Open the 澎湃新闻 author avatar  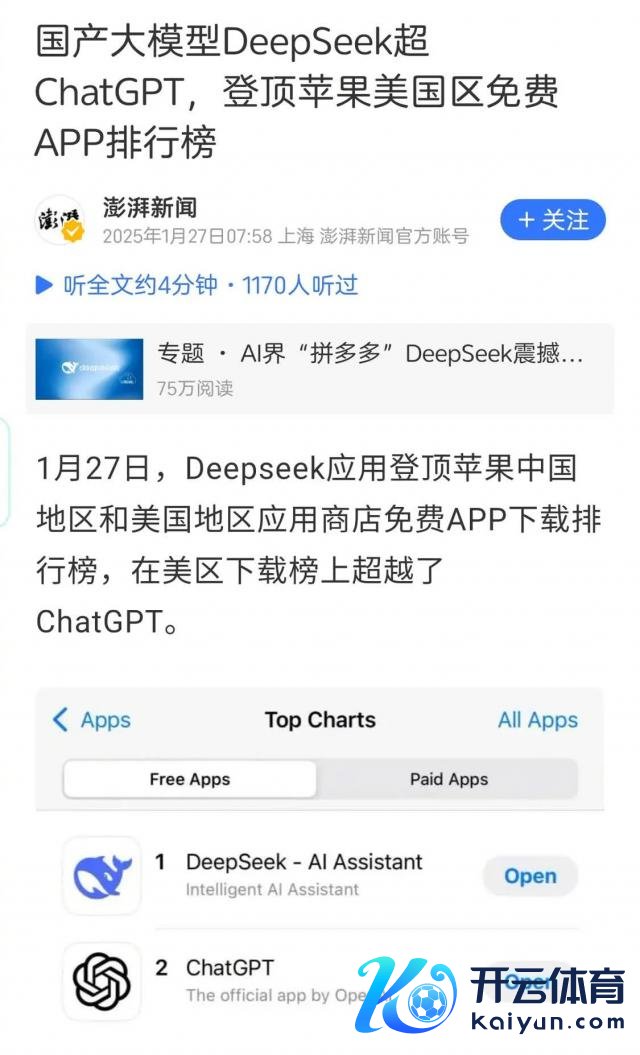[x=60, y=221]
